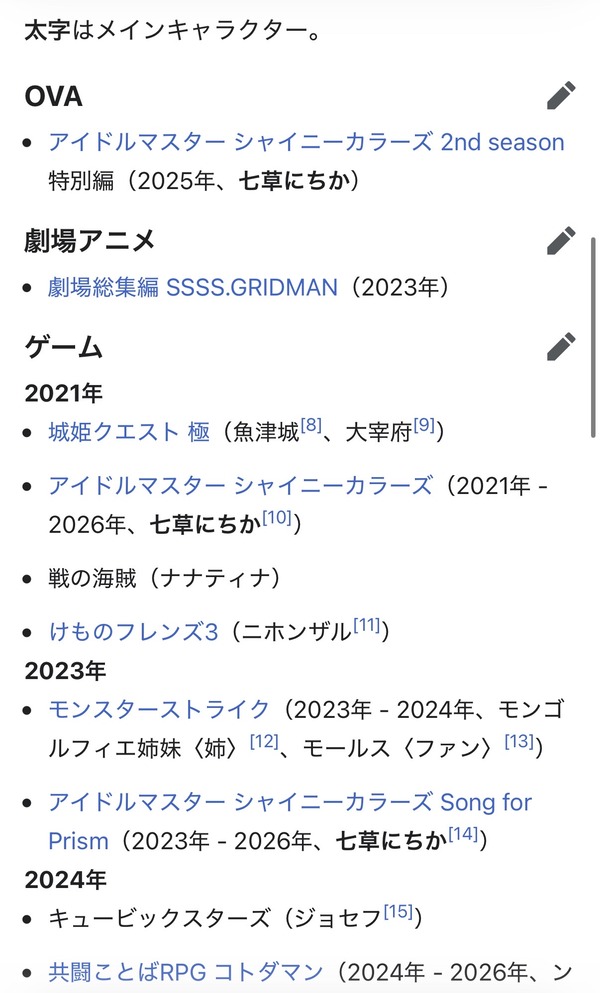The height and width of the screenshot is (993, 600).
Task: Open モンスターストライク article
Action: click(159, 709)
